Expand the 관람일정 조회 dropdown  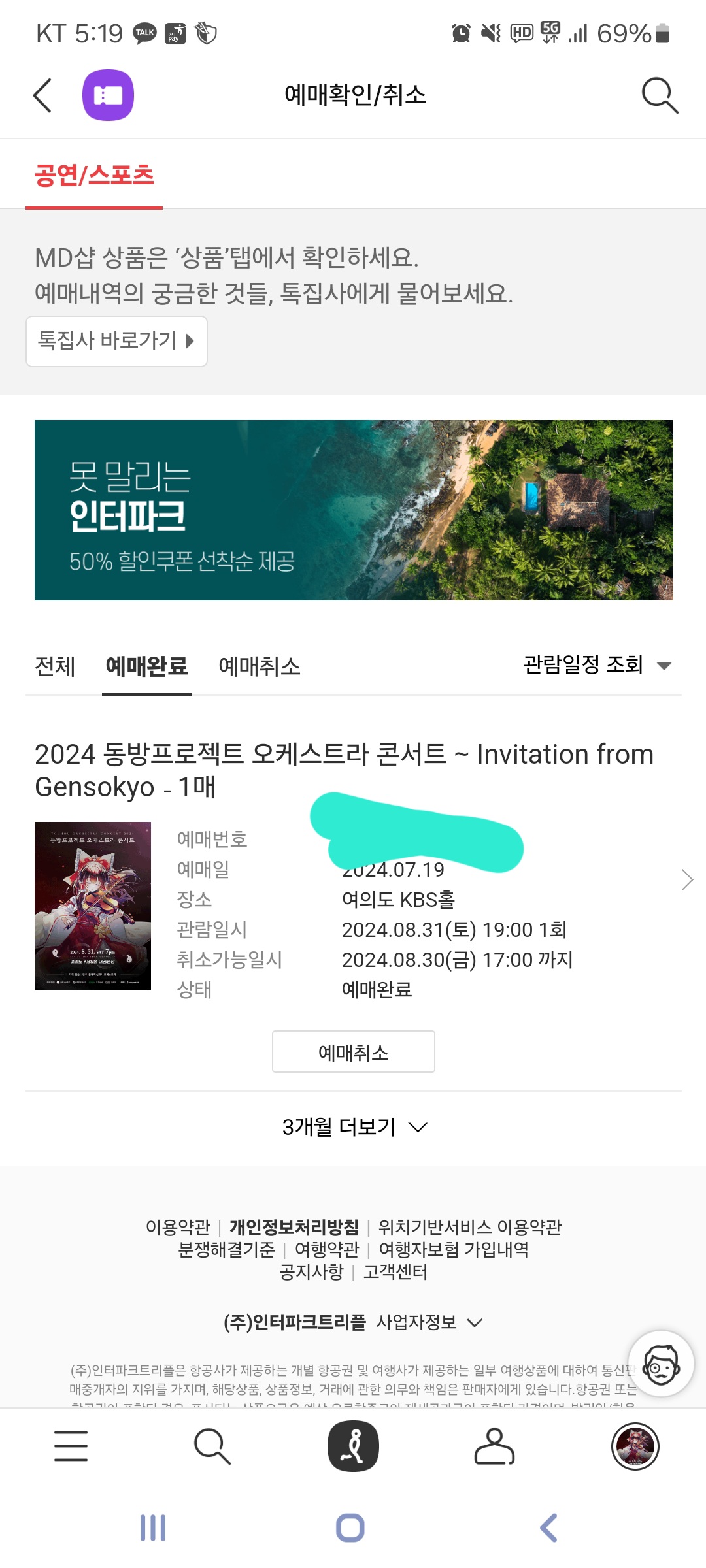[597, 665]
